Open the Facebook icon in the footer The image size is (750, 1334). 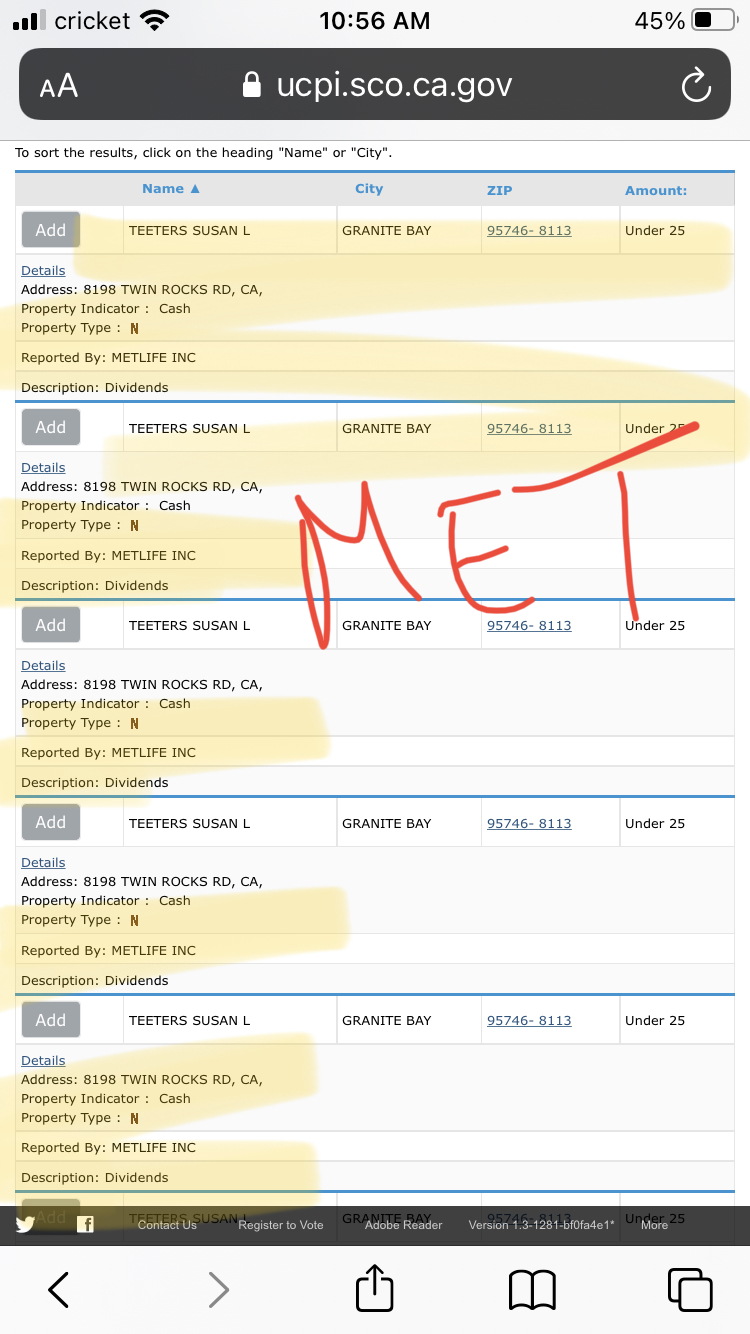point(86,1224)
